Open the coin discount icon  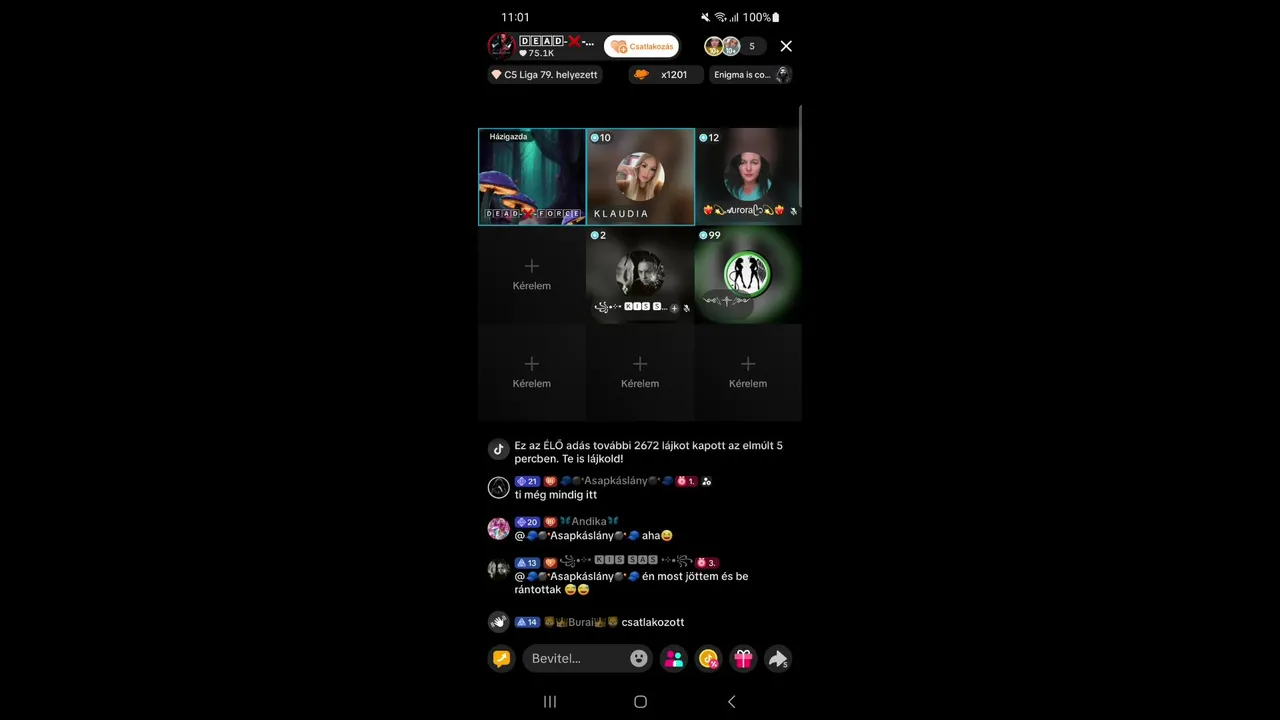pos(709,658)
